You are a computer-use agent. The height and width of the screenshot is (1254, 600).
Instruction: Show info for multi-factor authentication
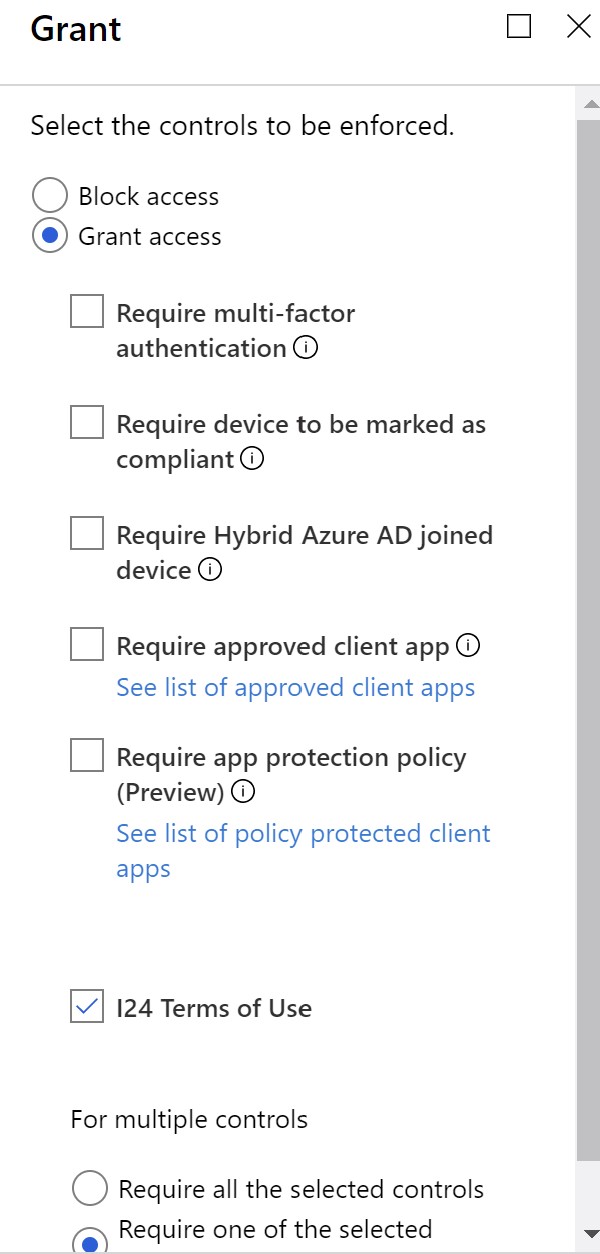click(x=307, y=348)
